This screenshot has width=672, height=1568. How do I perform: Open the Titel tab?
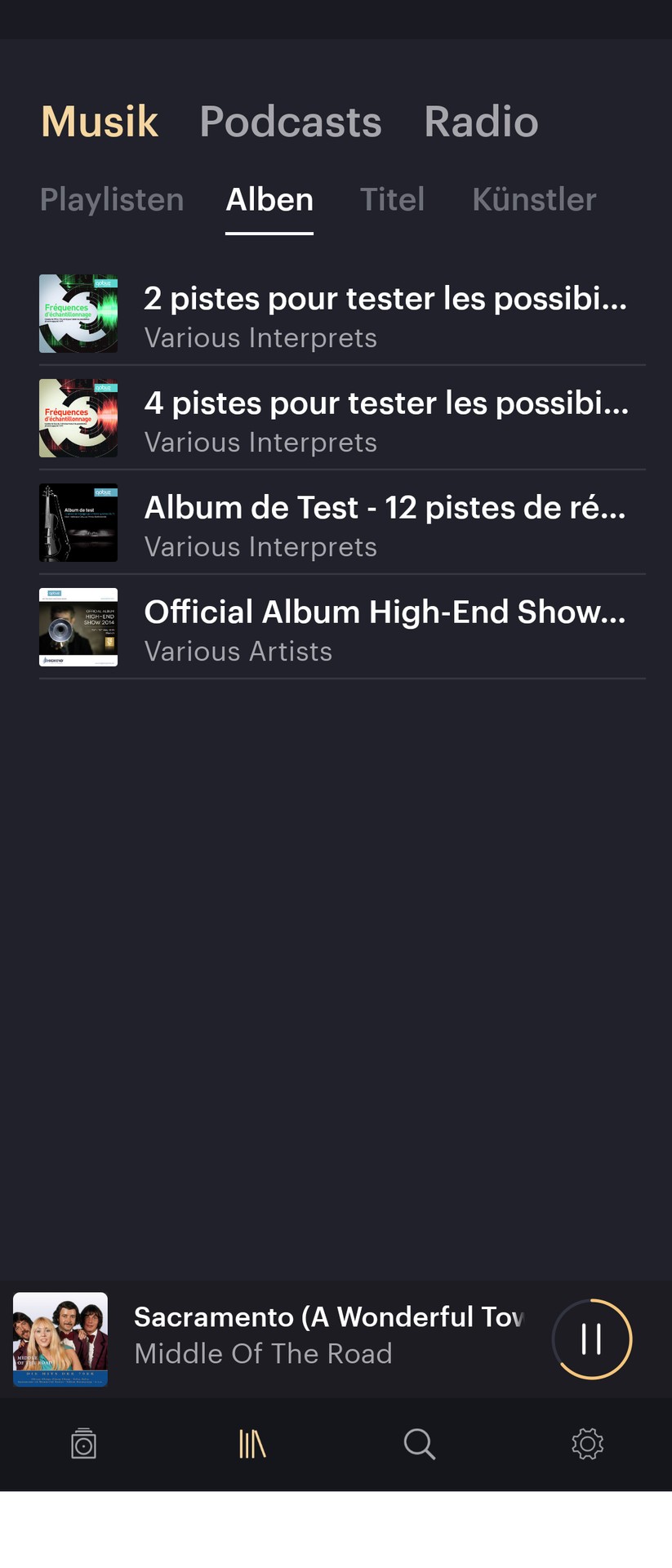pos(392,199)
